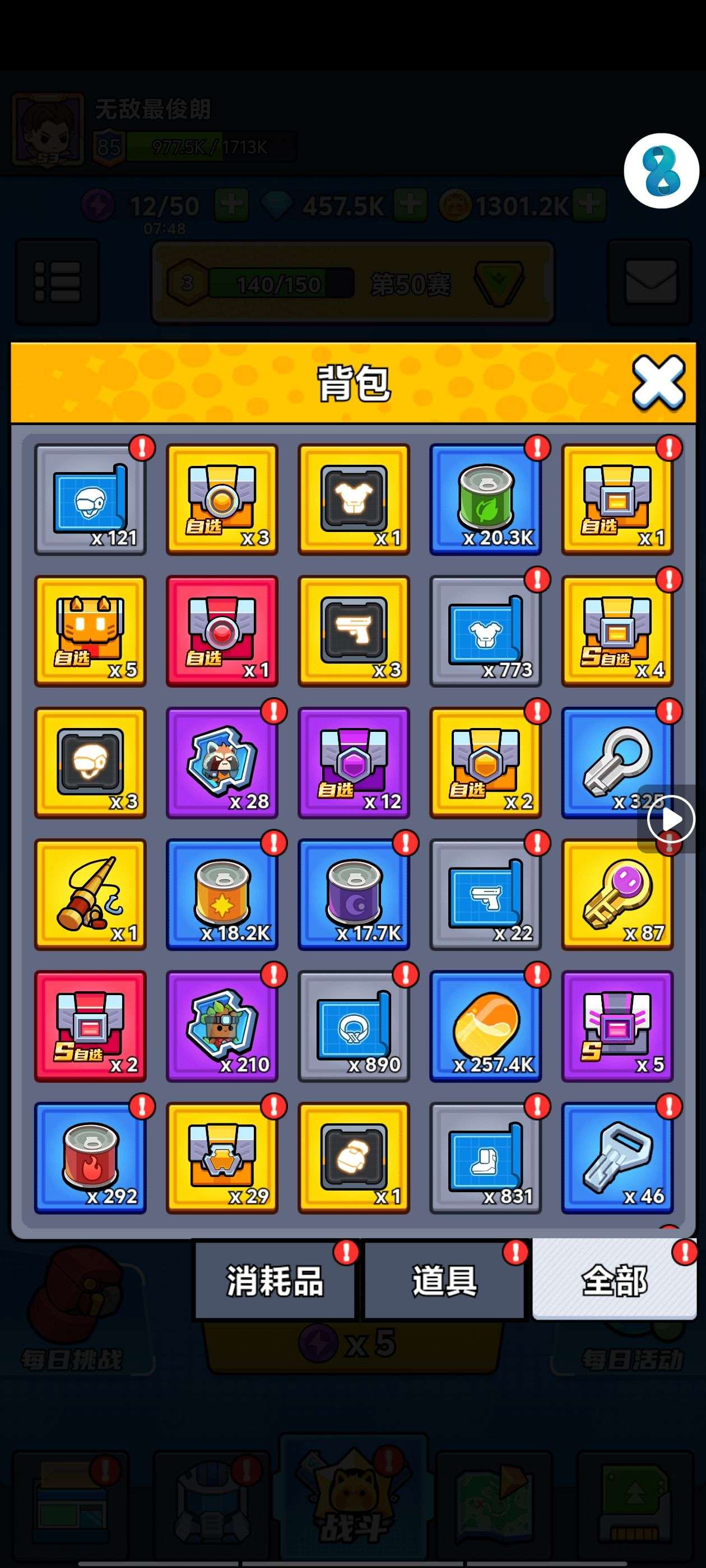Open the green can item x20.3K
This screenshot has height=1568, width=706.
(x=485, y=500)
